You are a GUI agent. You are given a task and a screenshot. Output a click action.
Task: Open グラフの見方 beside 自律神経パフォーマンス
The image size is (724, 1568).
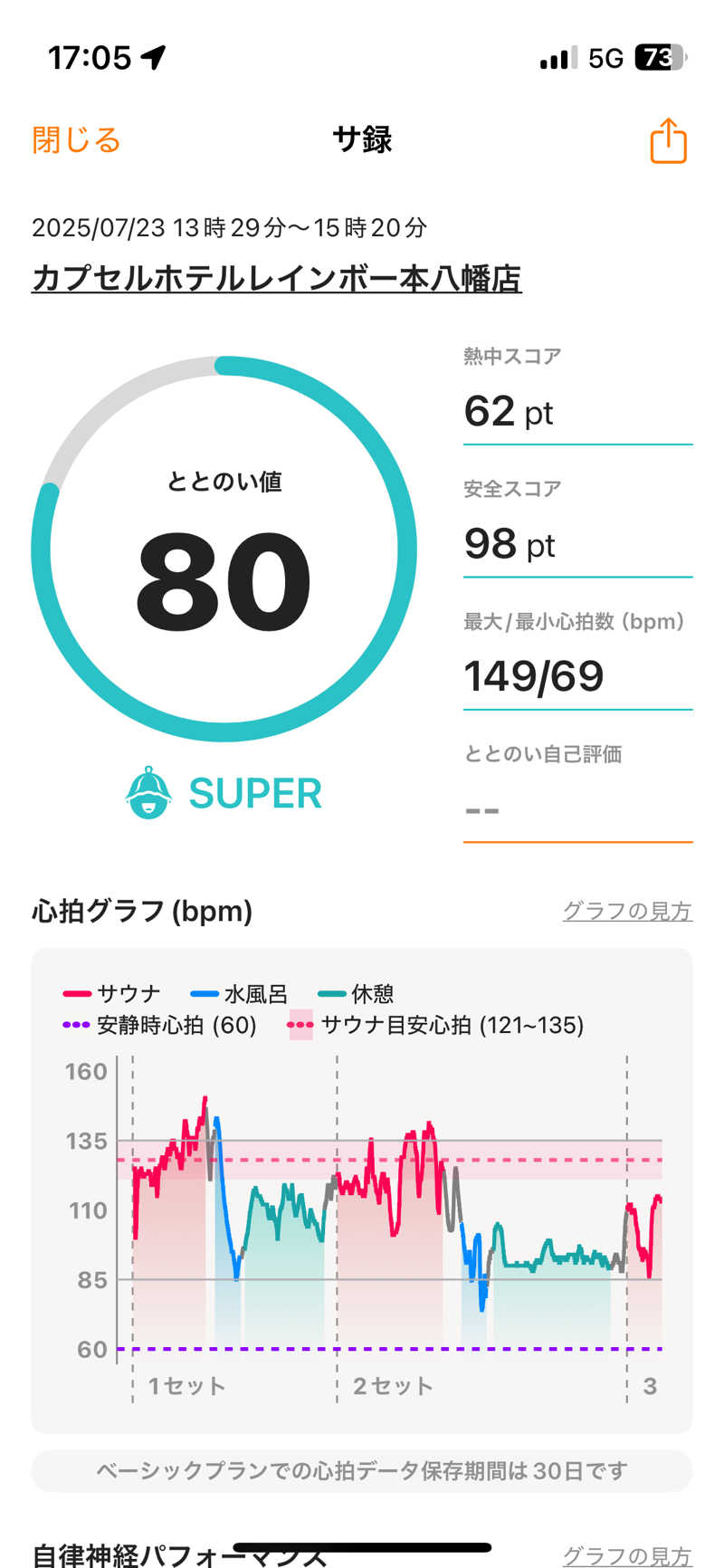(627, 1554)
